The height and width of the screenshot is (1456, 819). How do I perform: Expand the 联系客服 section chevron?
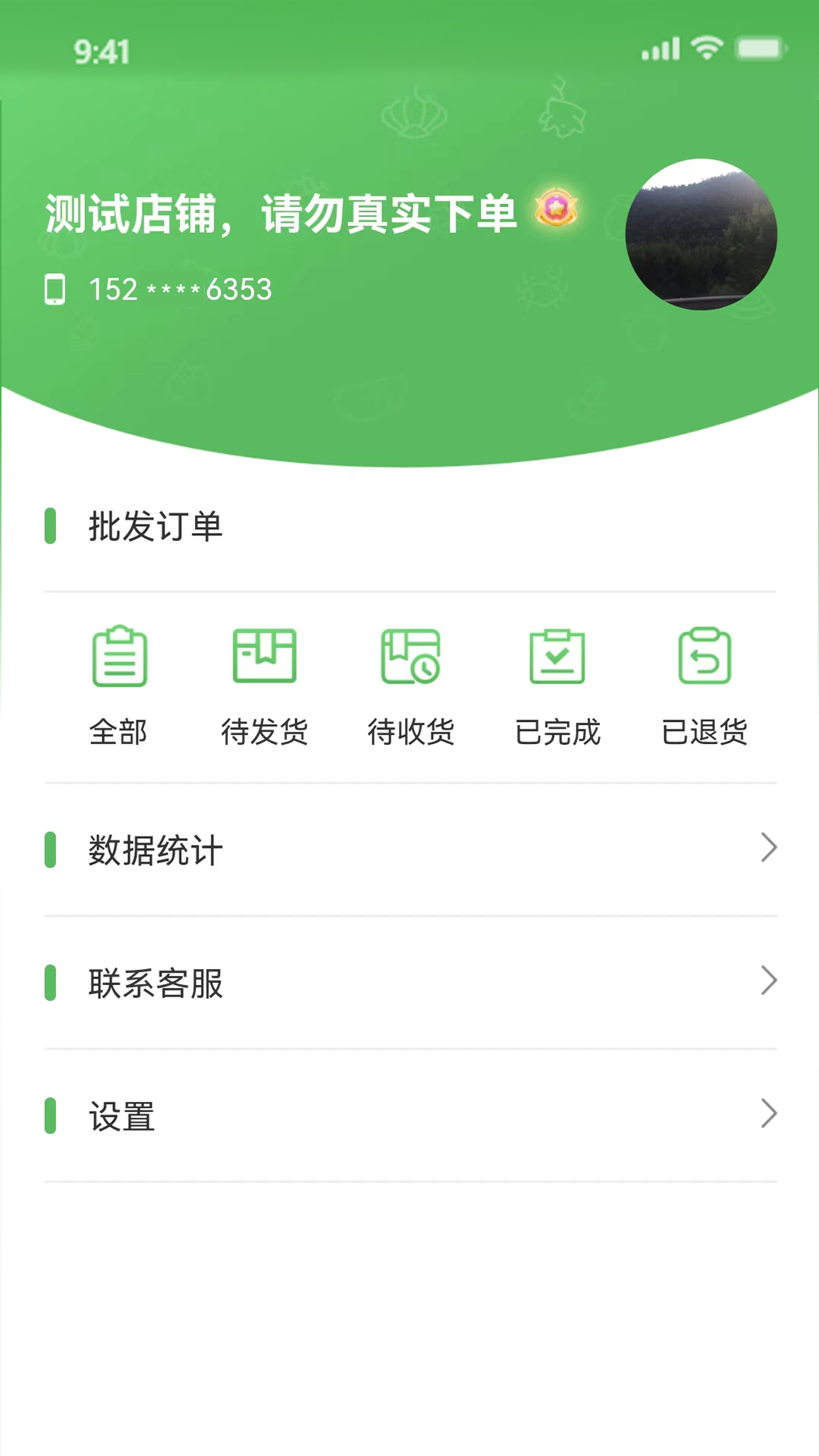769,981
